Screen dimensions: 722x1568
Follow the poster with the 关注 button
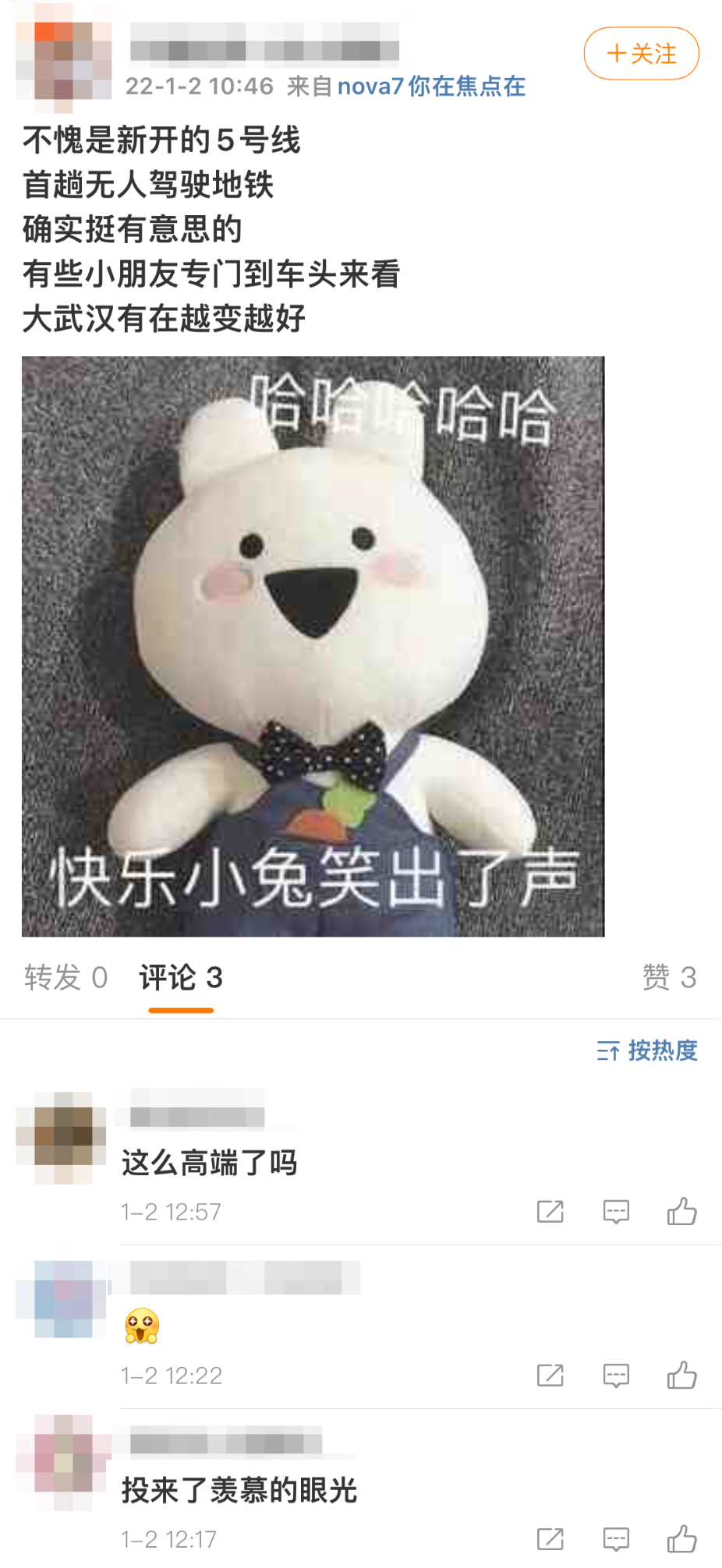[641, 54]
